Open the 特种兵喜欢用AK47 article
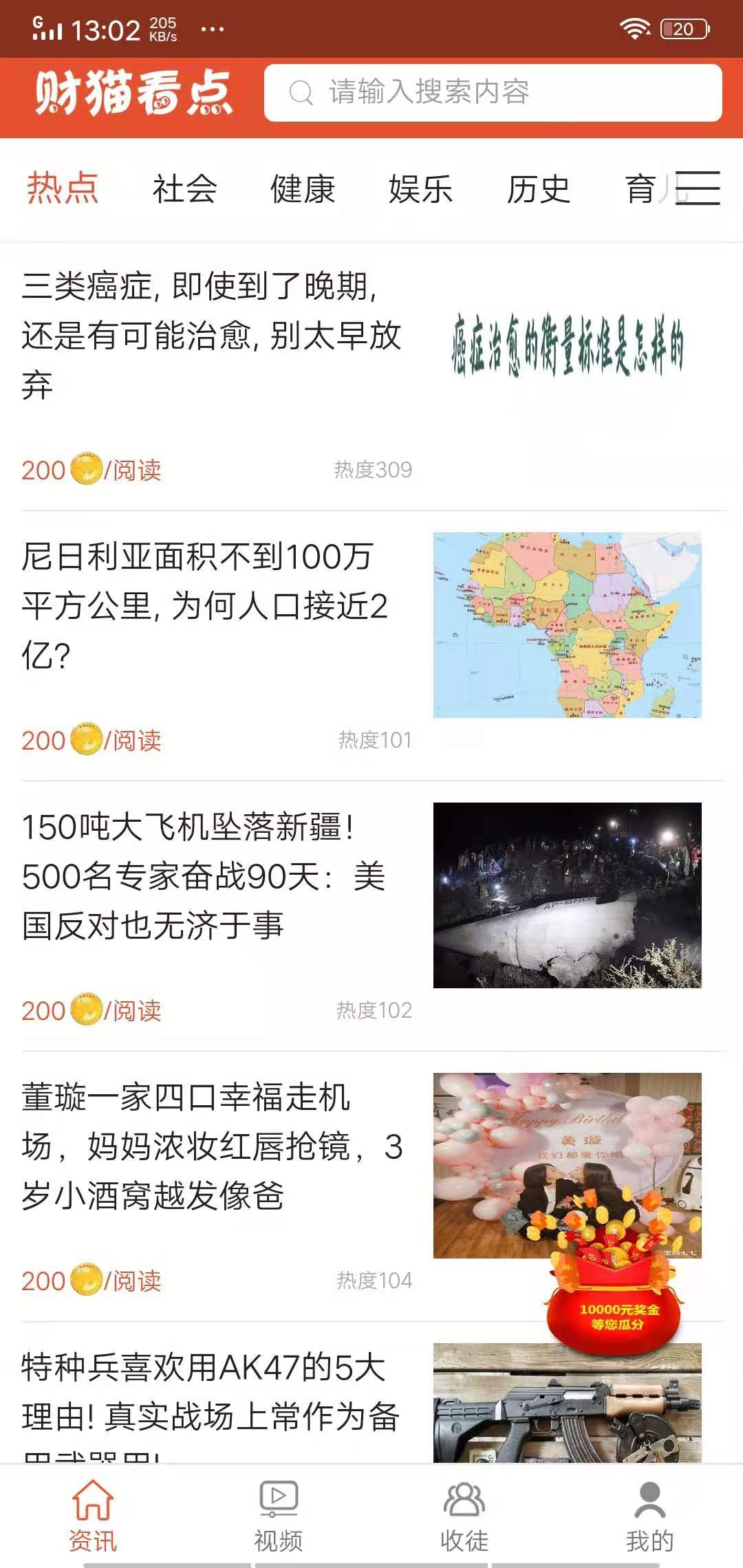 [211, 1393]
